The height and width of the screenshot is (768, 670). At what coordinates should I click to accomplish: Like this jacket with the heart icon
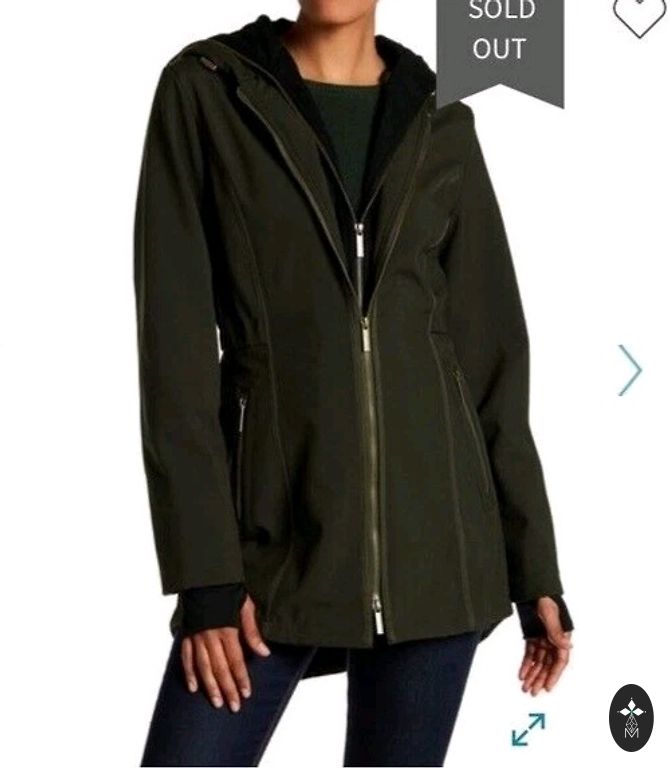coord(638,14)
